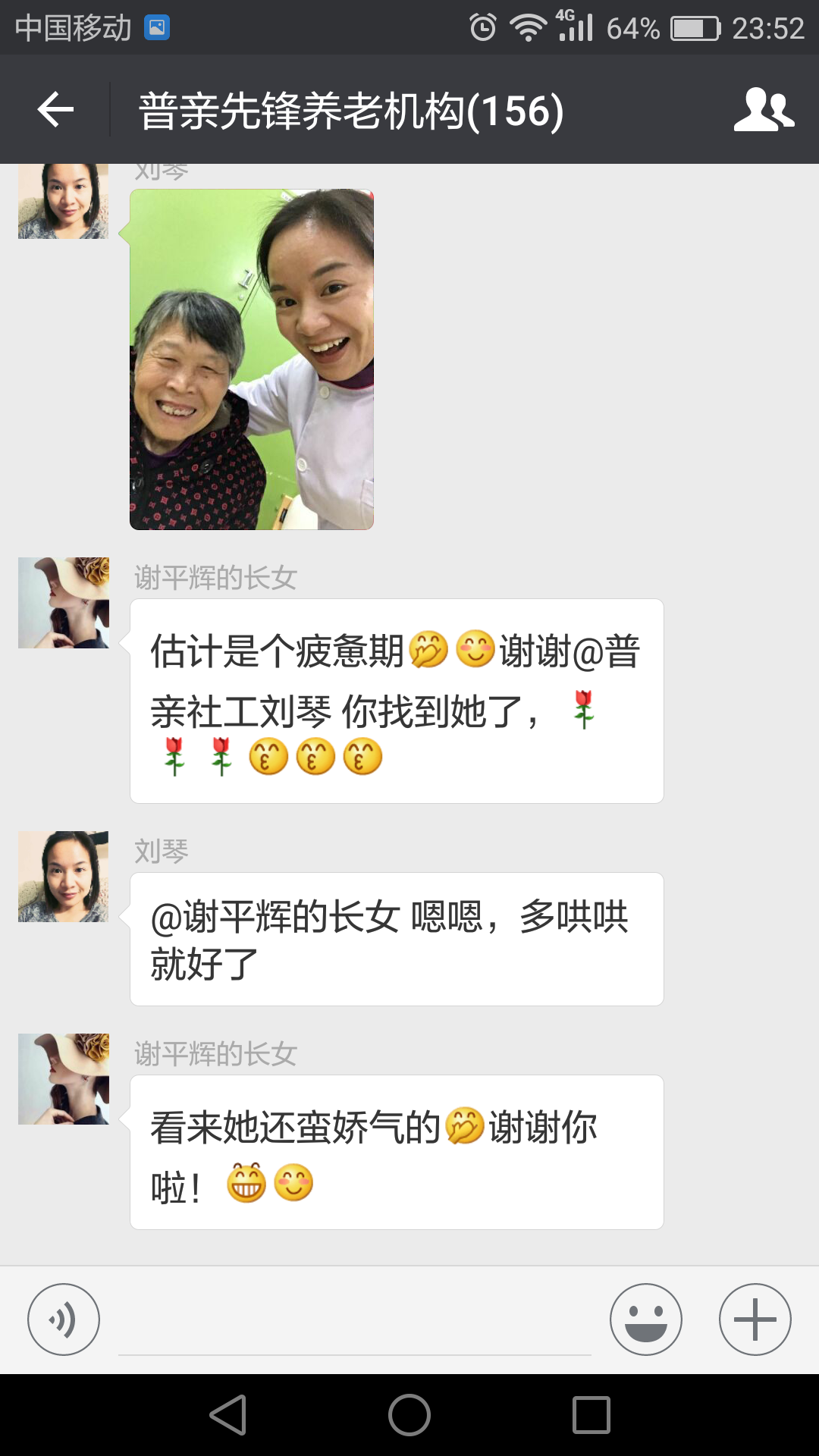Open the emoji sticker panel

(x=645, y=1319)
